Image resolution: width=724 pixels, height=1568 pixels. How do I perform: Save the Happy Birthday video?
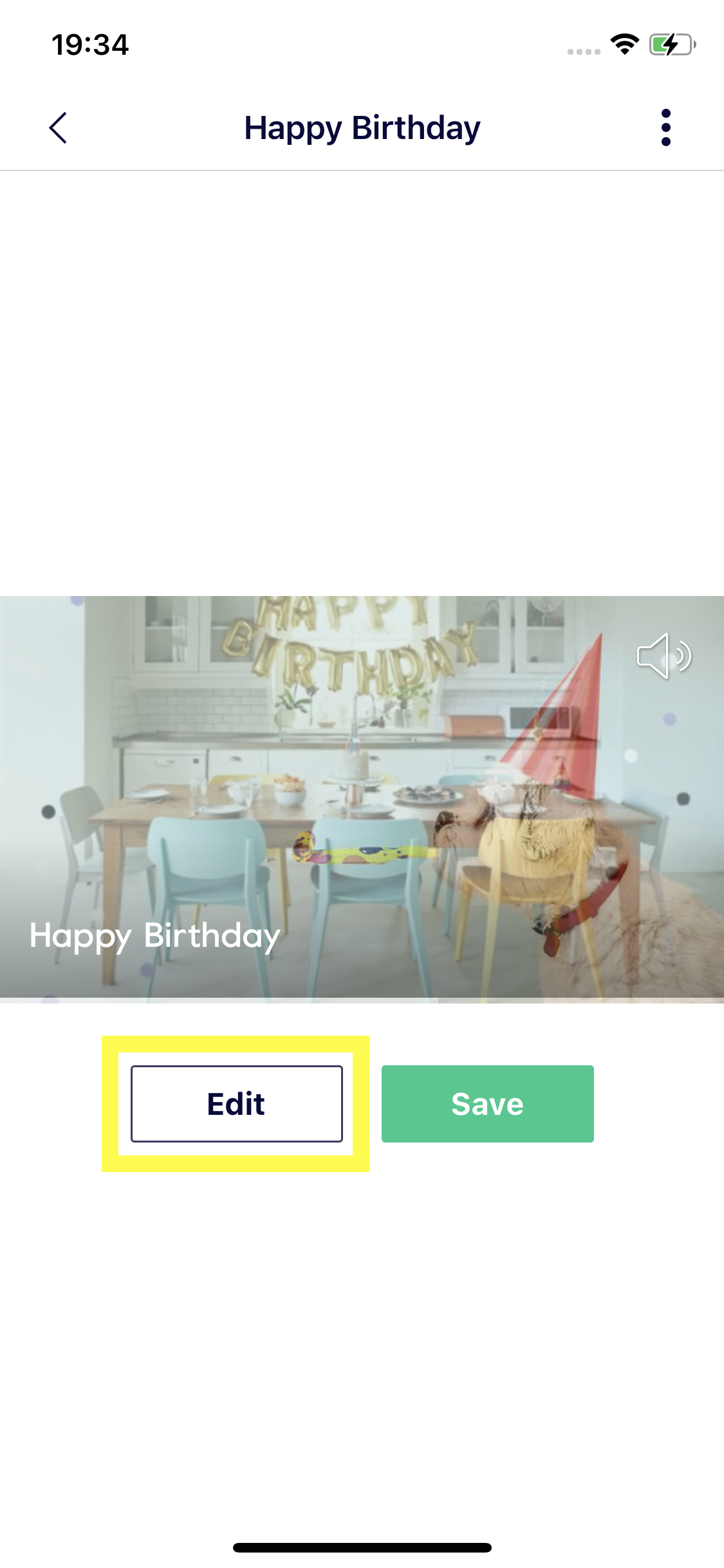[488, 1104]
